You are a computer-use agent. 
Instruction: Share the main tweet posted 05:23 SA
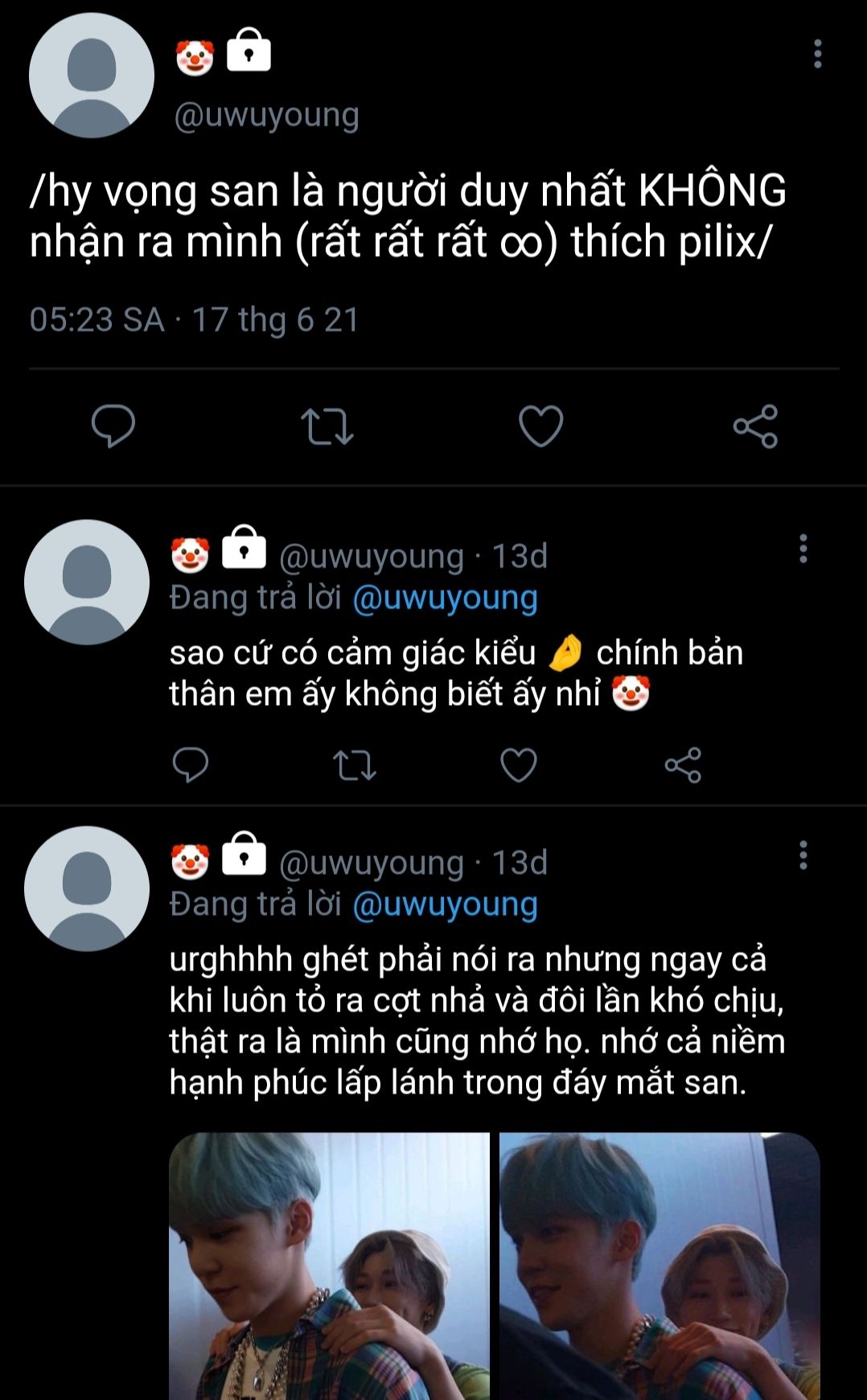755,426
